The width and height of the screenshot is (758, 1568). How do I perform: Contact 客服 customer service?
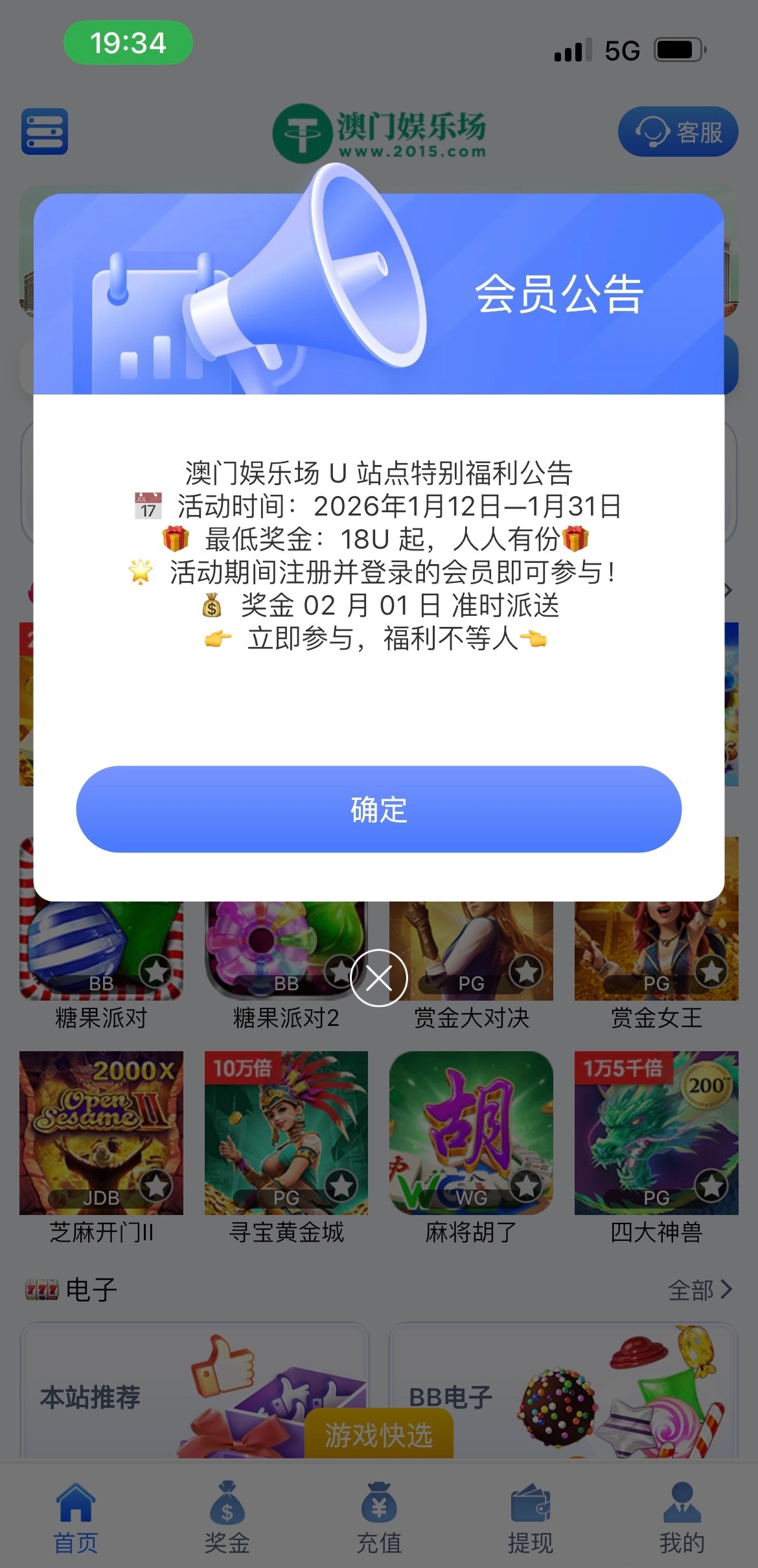(678, 132)
